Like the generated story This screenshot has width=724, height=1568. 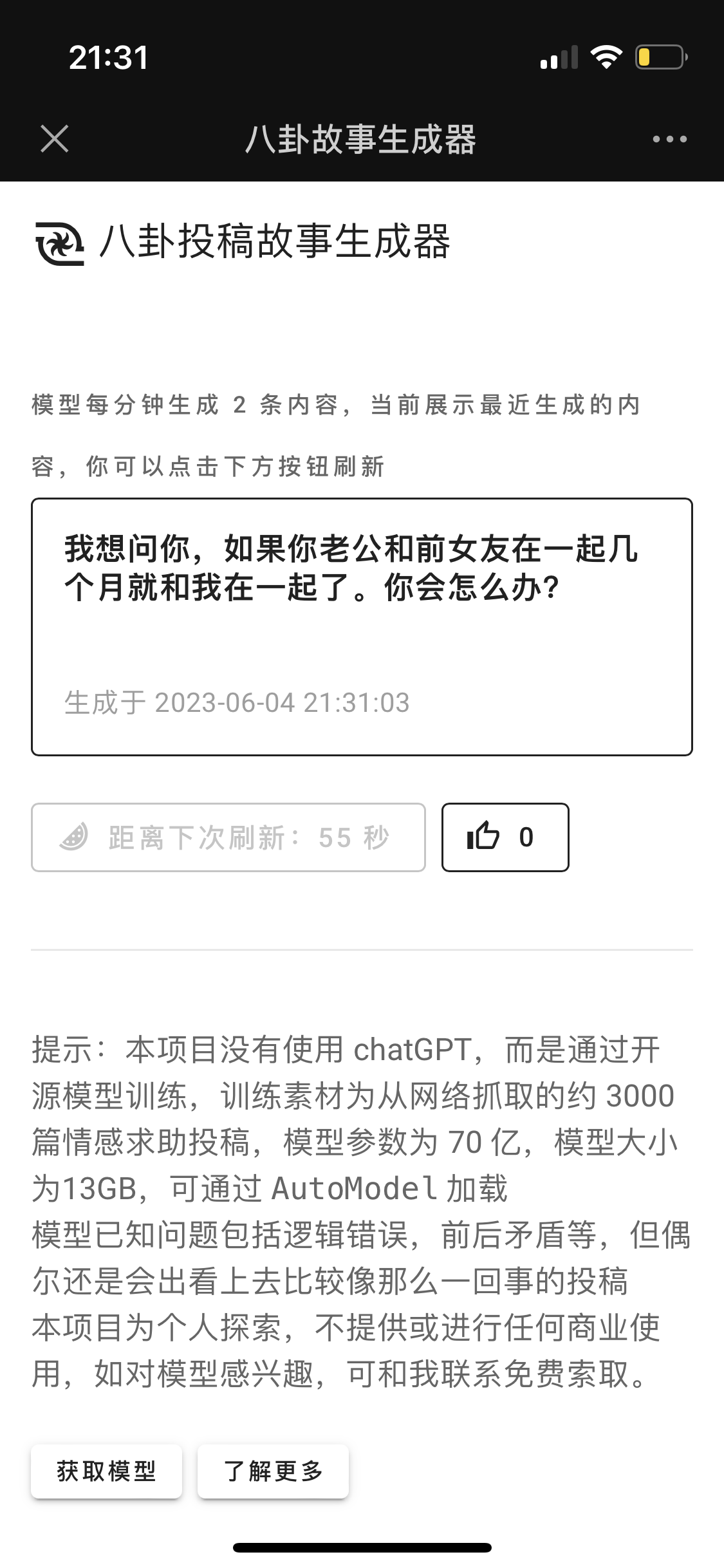(x=505, y=837)
